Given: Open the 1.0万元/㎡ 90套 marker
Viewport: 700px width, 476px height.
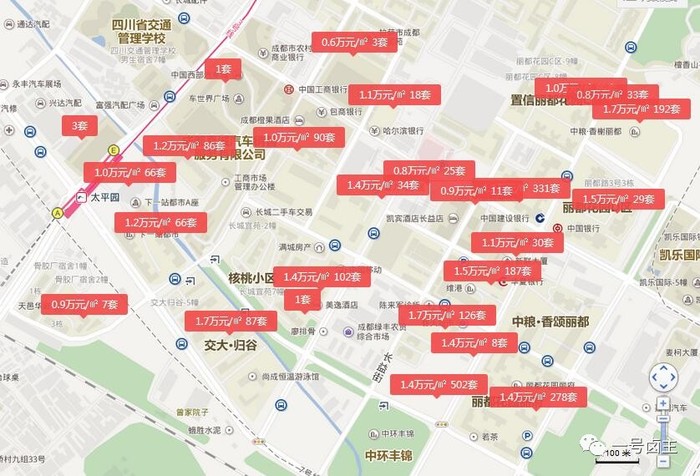Looking at the screenshot, I should tap(297, 137).
